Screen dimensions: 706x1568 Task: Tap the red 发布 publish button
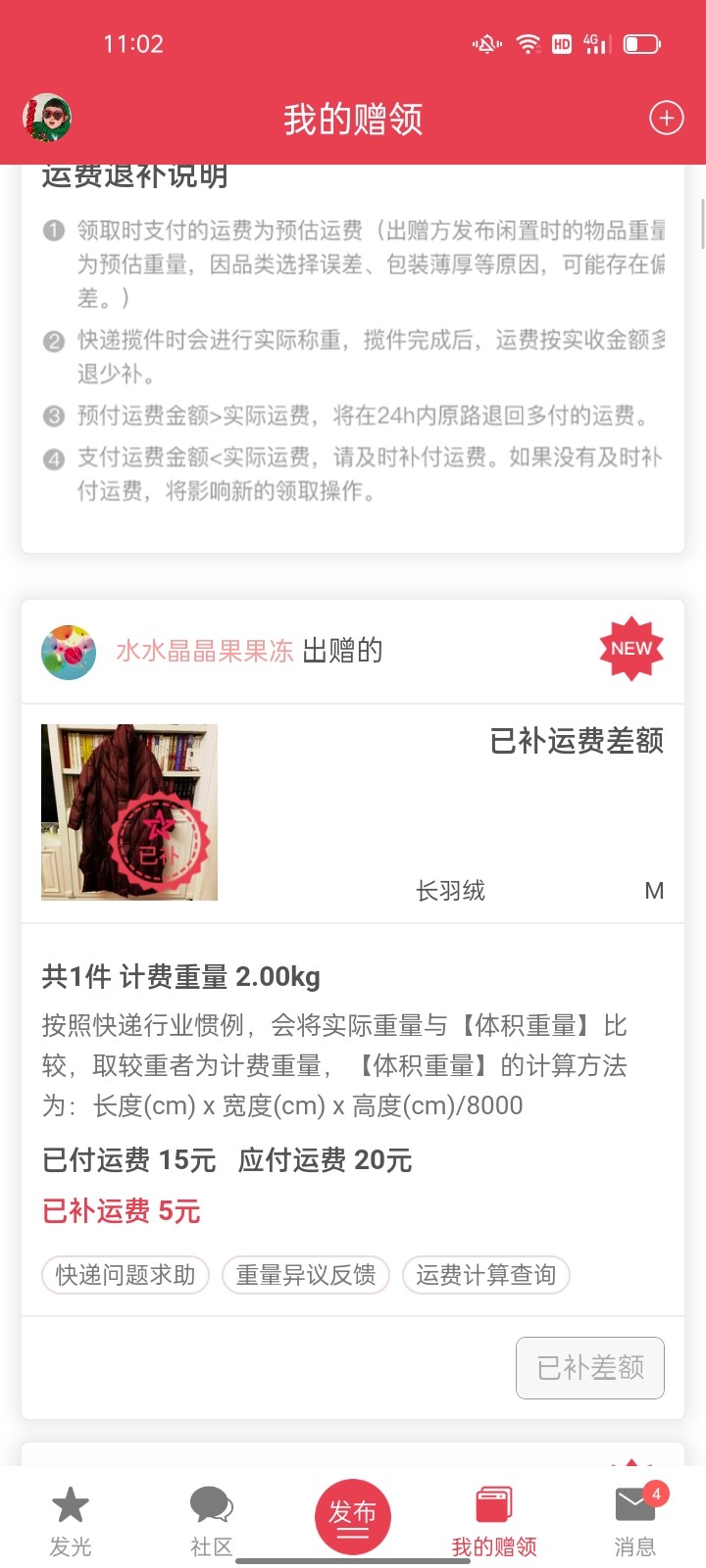coord(353,1516)
